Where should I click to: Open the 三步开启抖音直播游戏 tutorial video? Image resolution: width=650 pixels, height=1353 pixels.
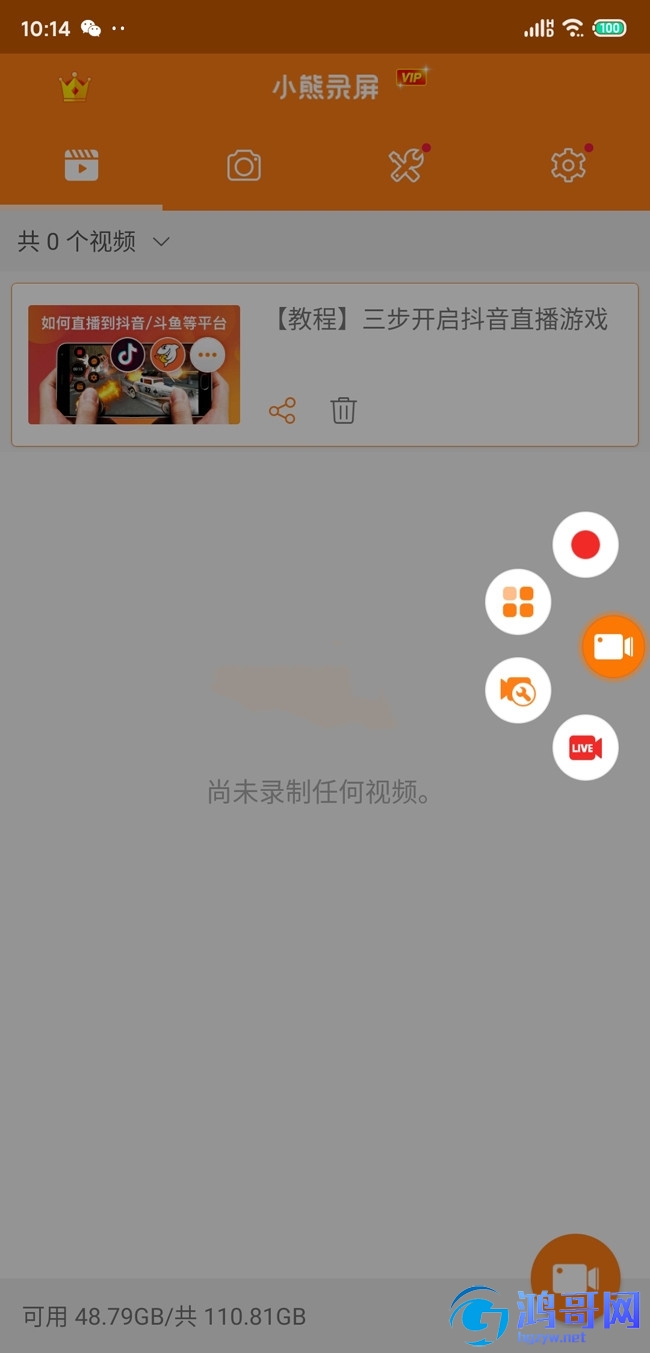(x=134, y=365)
